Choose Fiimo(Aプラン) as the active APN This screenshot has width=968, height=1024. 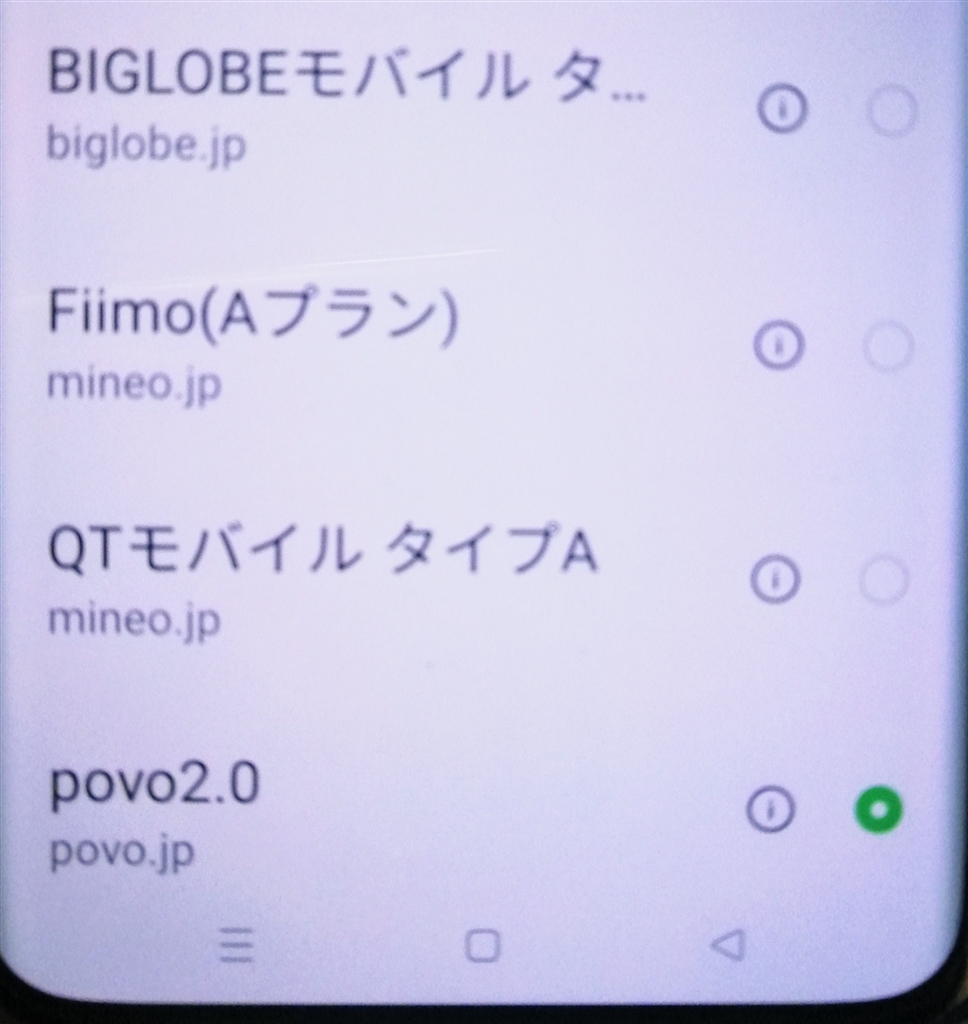pyautogui.click(x=888, y=346)
